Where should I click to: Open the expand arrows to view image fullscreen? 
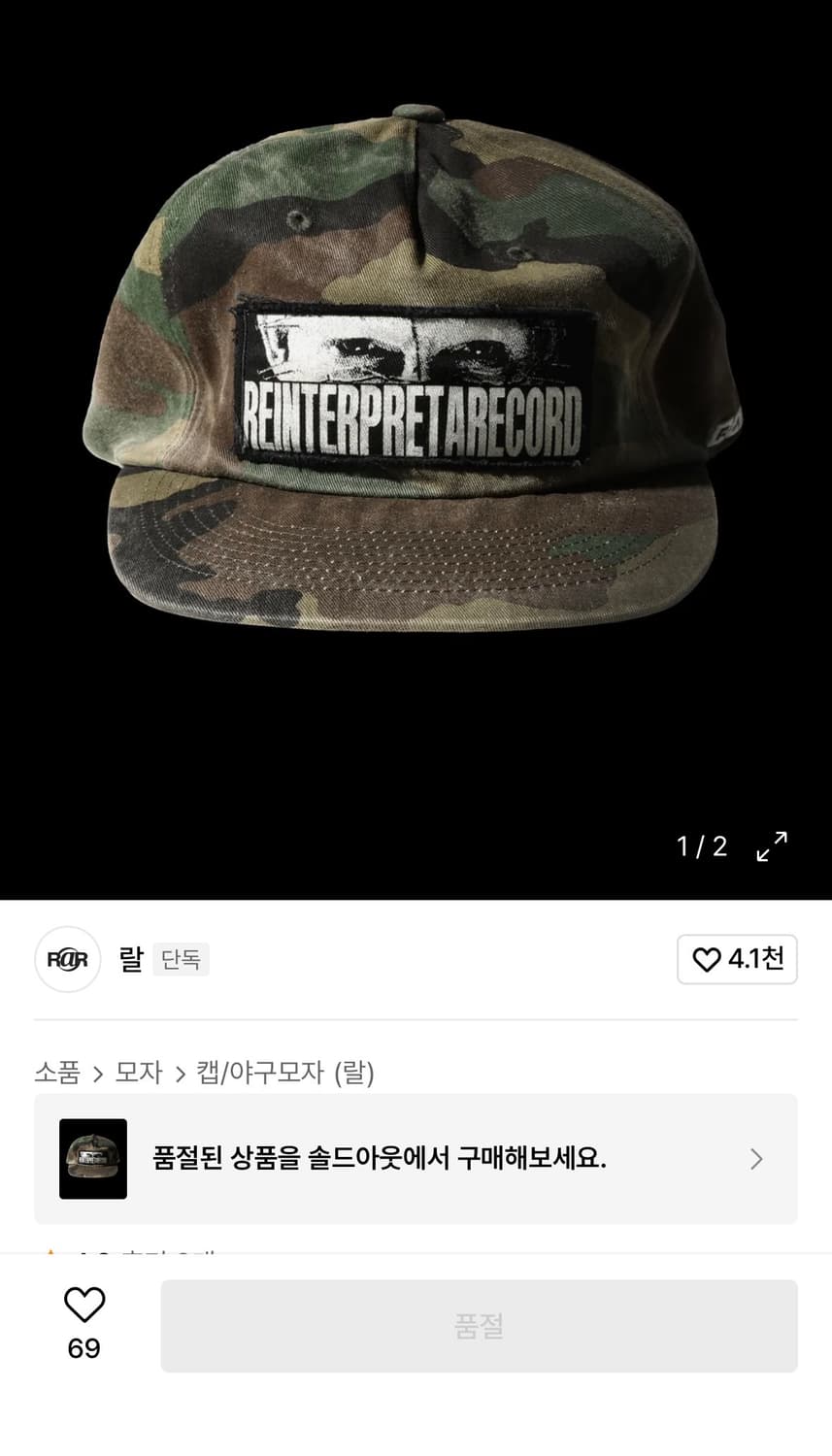771,846
